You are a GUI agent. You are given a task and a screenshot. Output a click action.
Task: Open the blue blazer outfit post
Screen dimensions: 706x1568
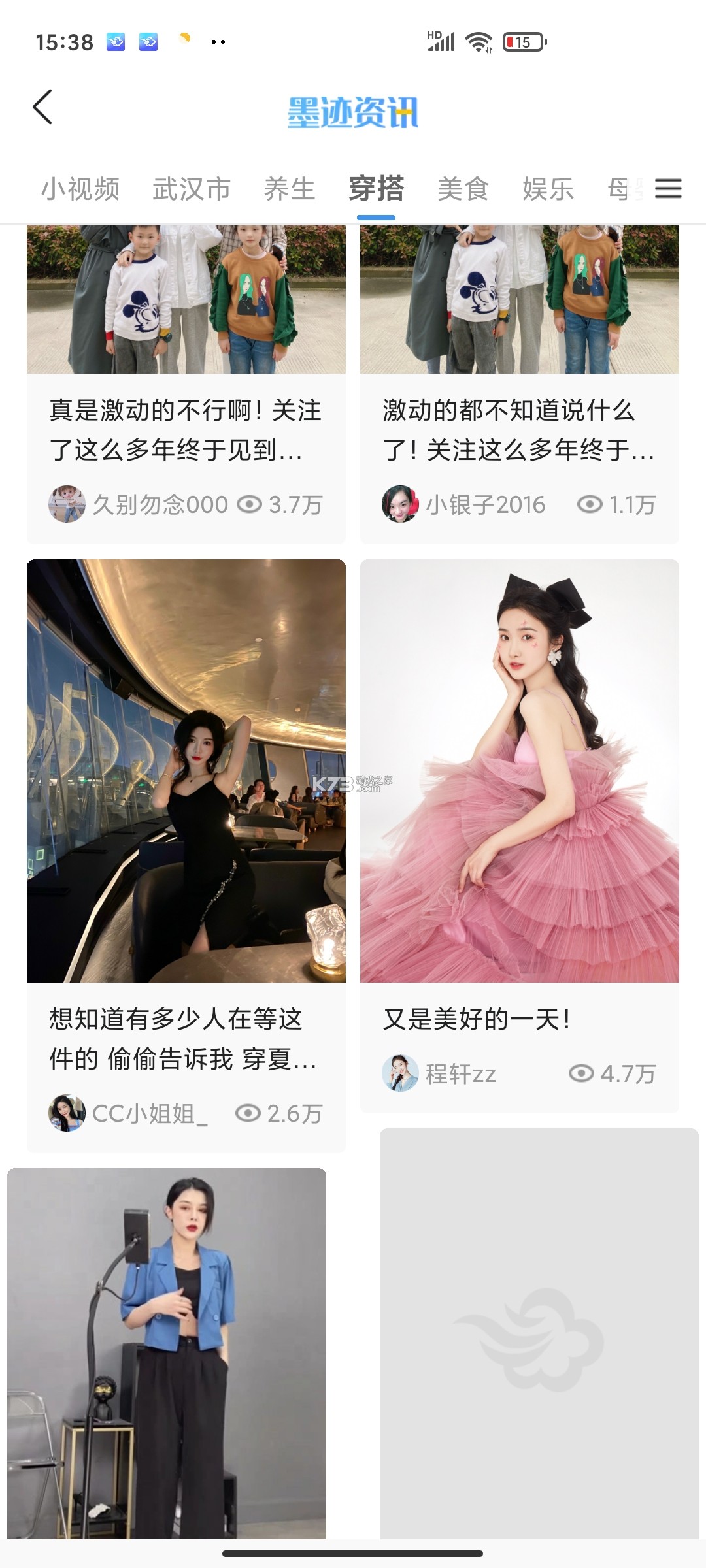(166, 1352)
